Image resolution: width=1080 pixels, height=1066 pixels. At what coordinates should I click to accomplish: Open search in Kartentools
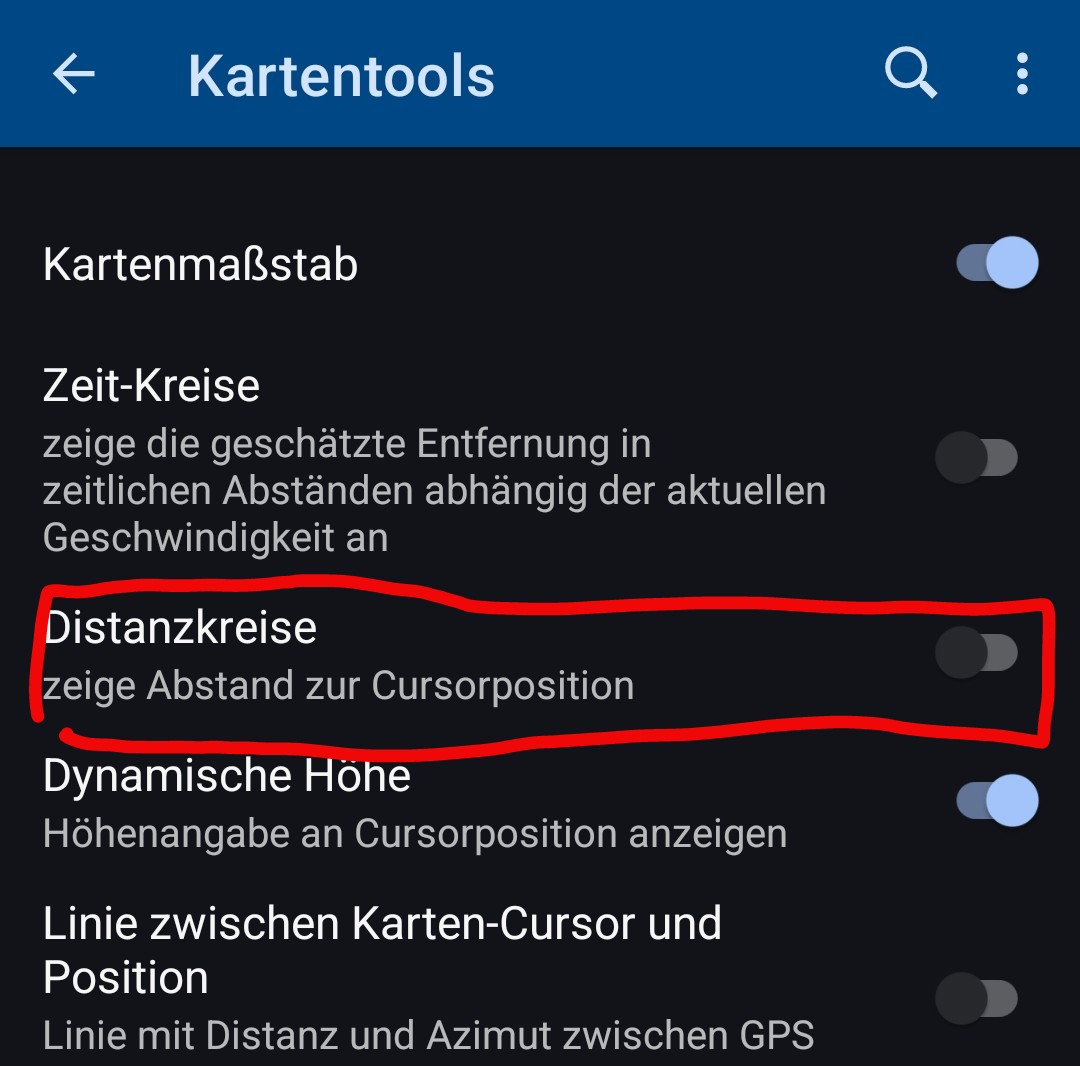click(910, 74)
